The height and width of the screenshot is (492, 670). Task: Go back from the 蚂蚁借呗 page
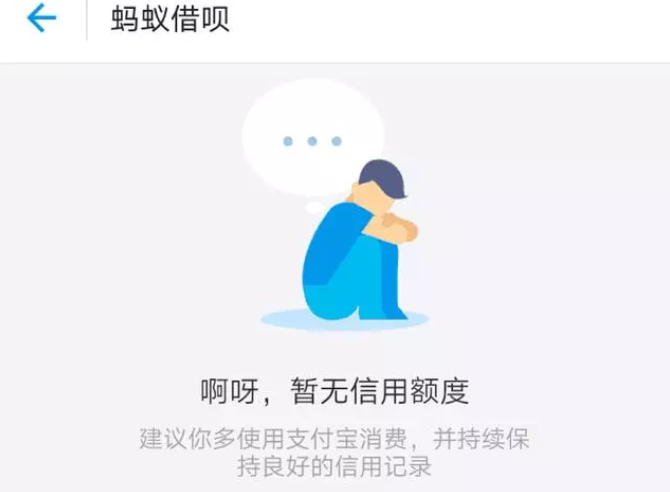coord(41,18)
